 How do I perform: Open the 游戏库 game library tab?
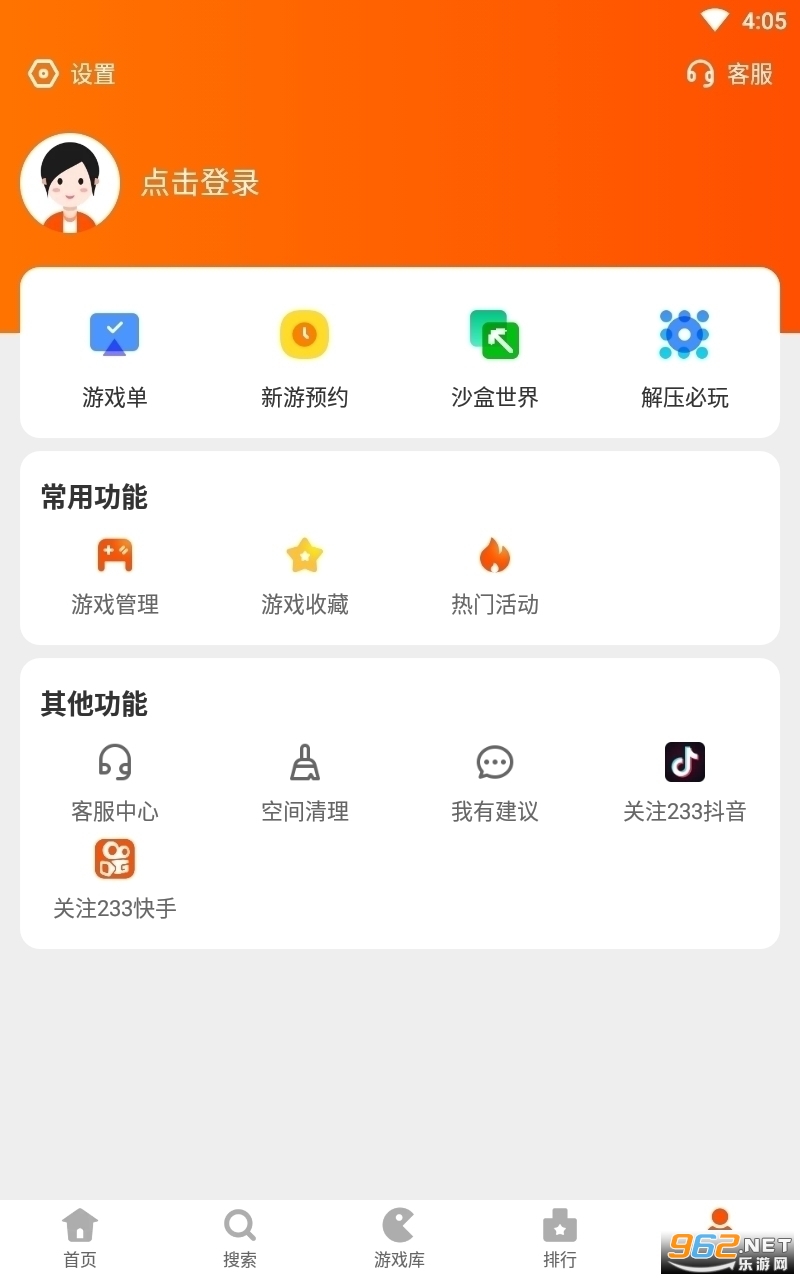click(400, 1237)
